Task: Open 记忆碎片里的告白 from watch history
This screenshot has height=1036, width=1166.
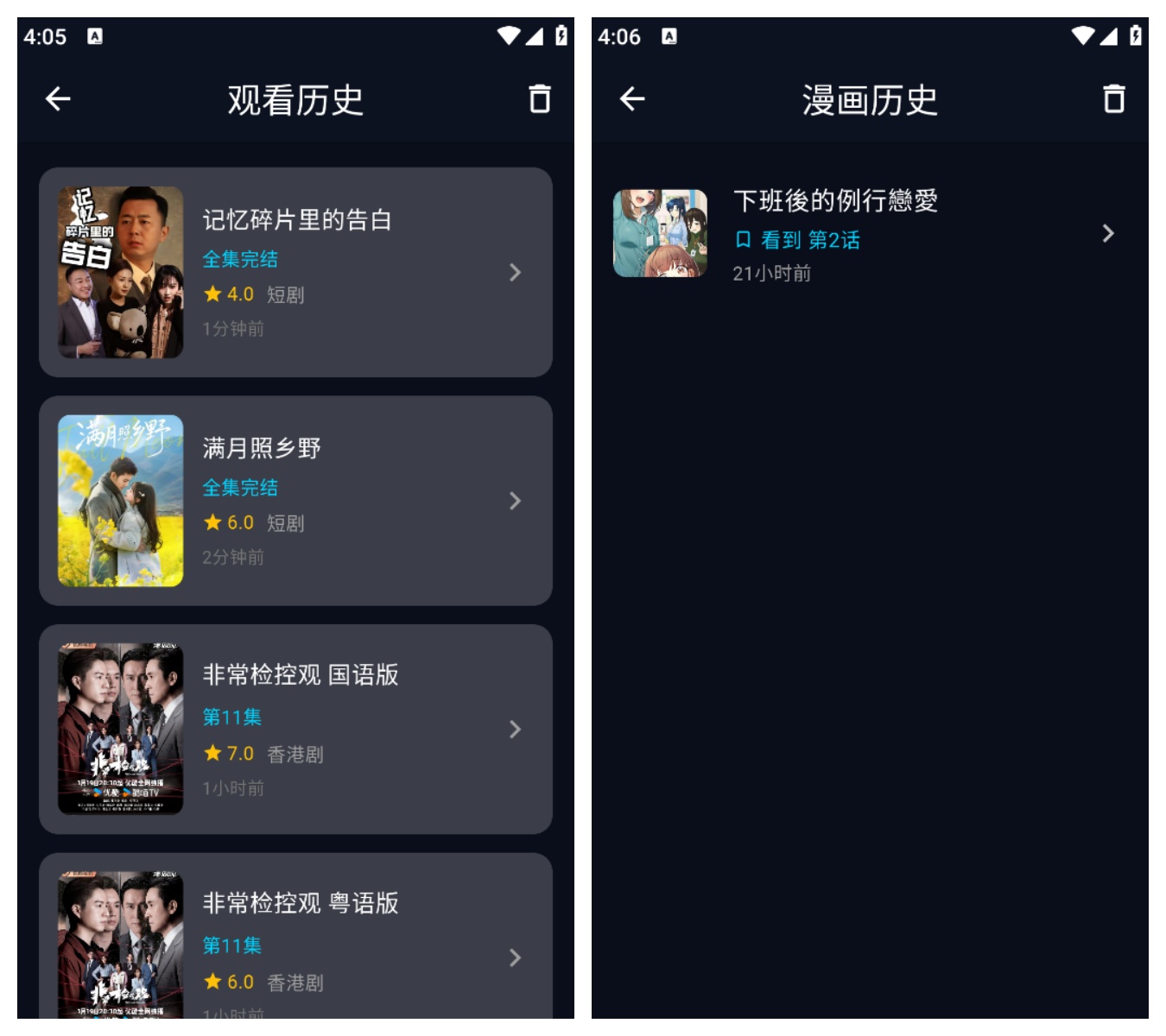Action: point(295,272)
